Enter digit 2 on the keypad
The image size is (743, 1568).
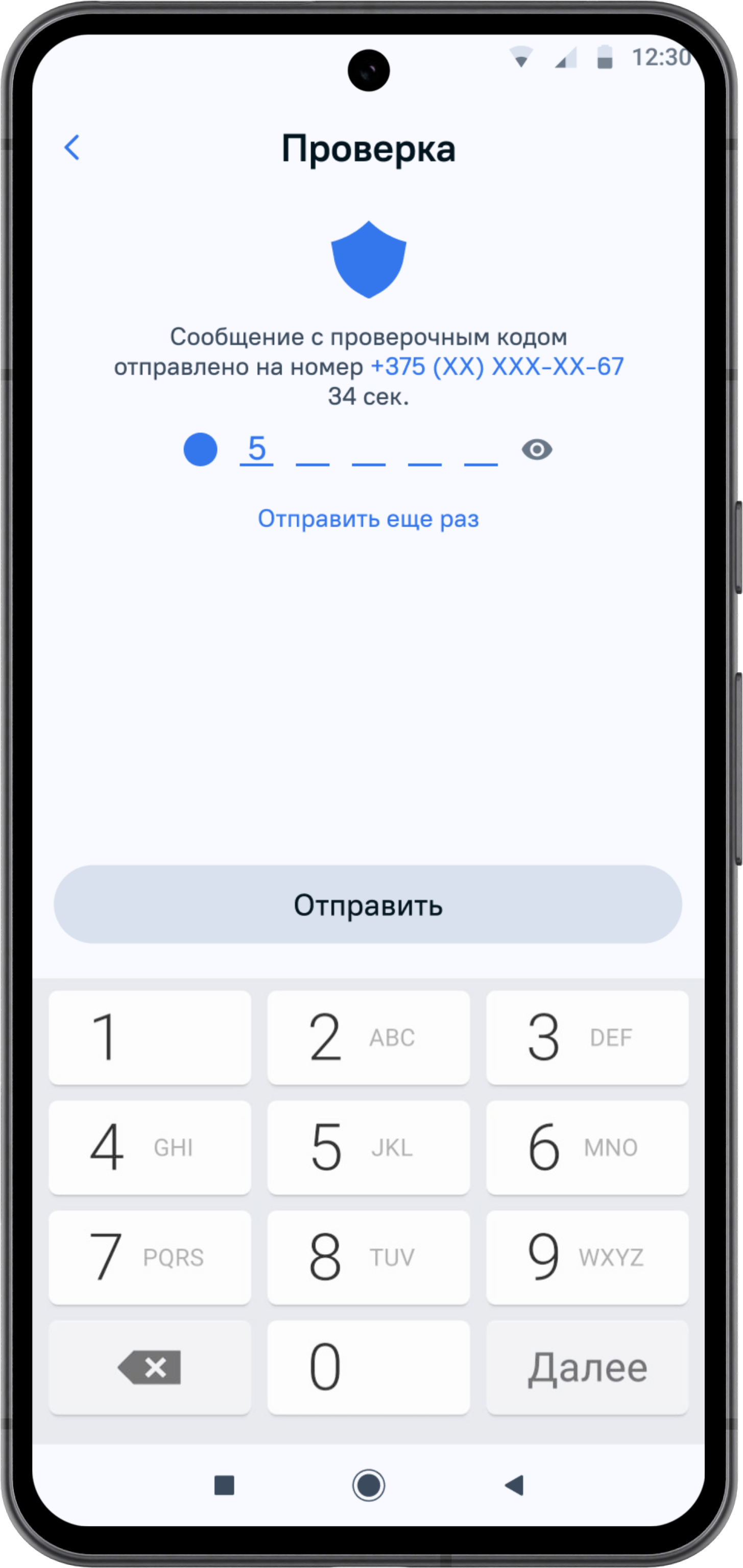click(x=368, y=1037)
